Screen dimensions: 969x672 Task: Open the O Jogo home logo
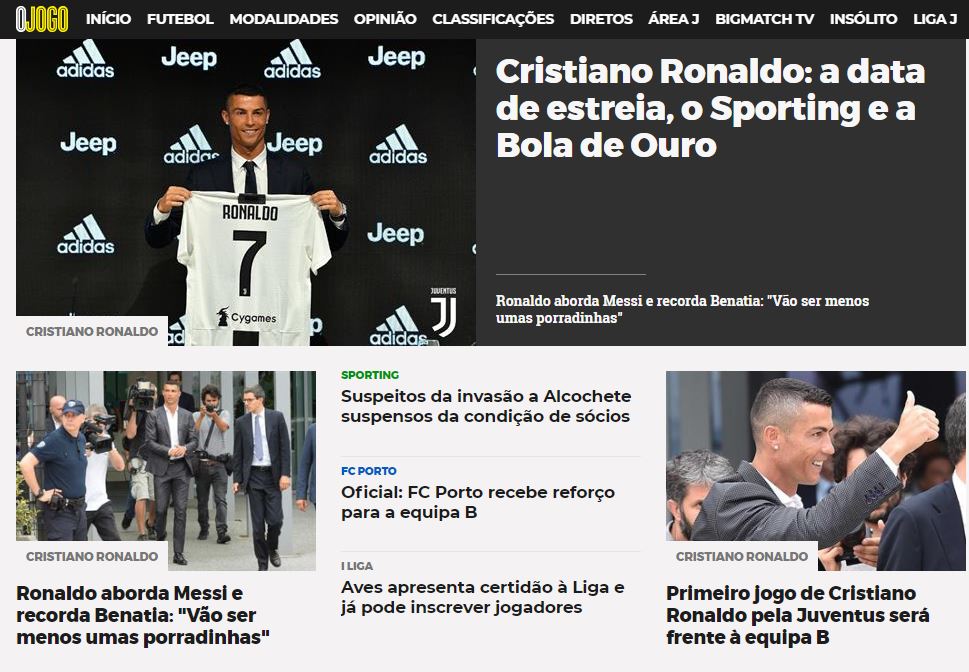[41, 19]
